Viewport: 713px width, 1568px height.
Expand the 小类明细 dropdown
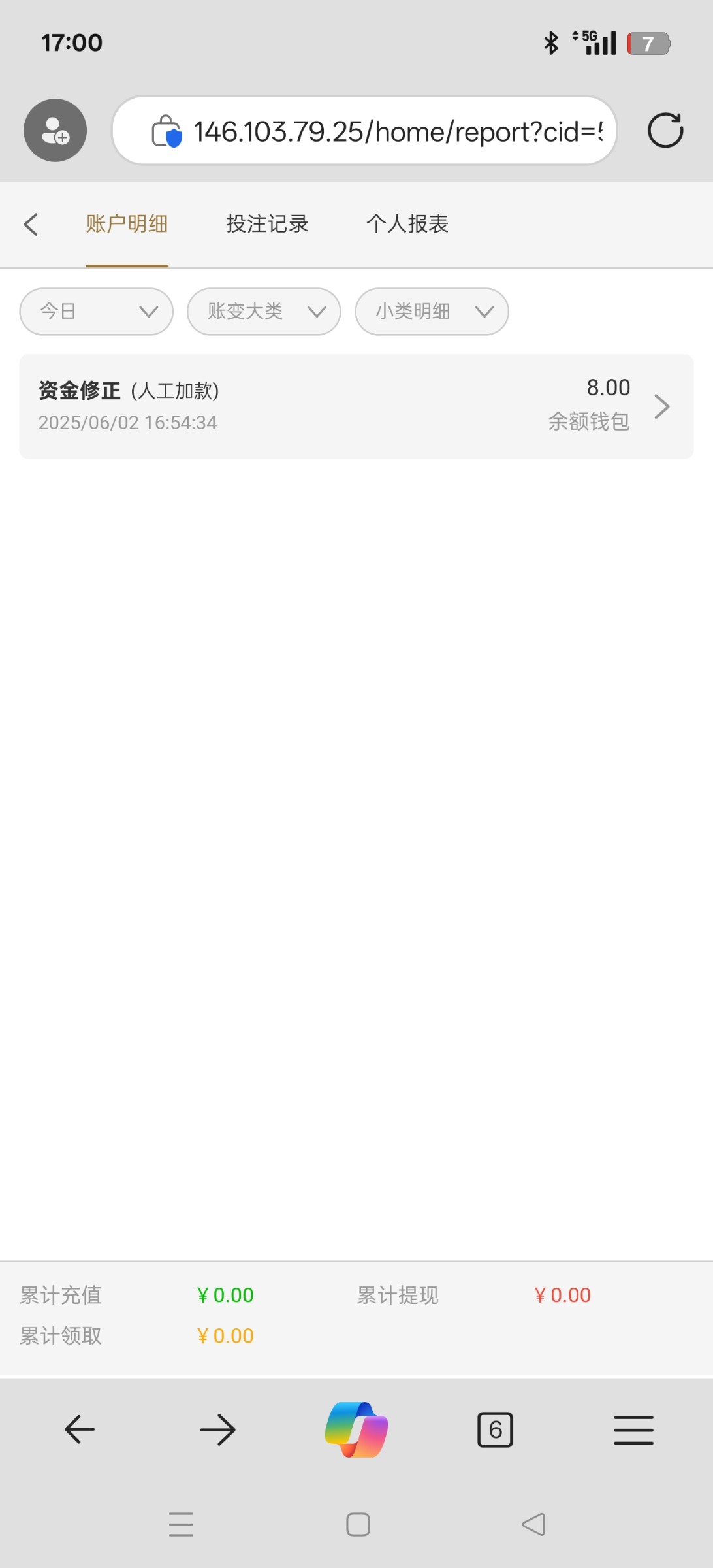pyautogui.click(x=432, y=312)
